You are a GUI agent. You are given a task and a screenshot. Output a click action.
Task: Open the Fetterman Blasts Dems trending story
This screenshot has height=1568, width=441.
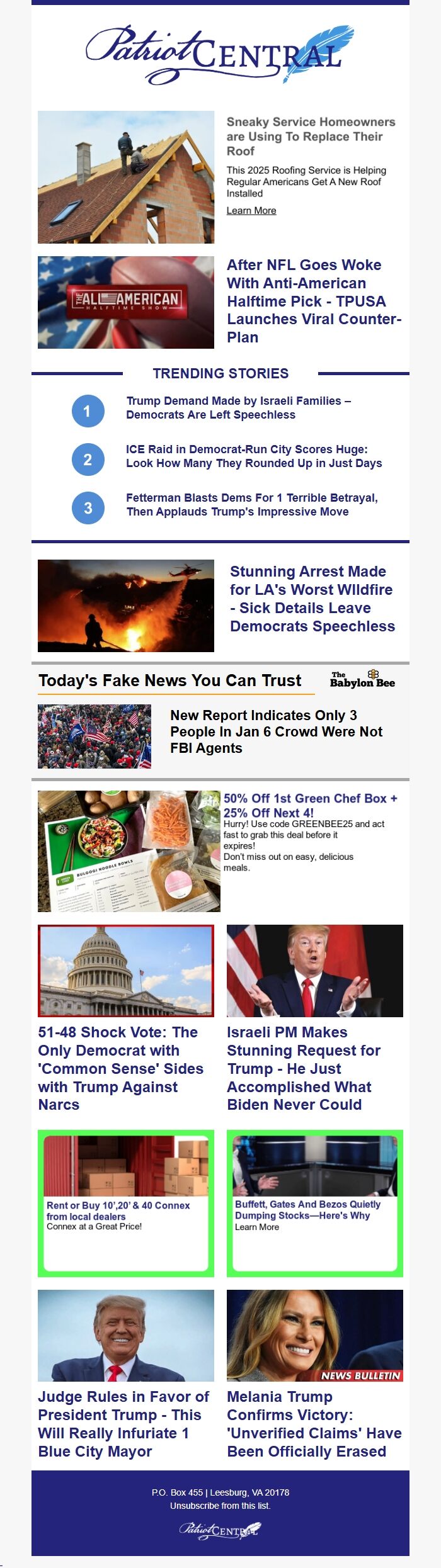pyautogui.click(x=251, y=505)
